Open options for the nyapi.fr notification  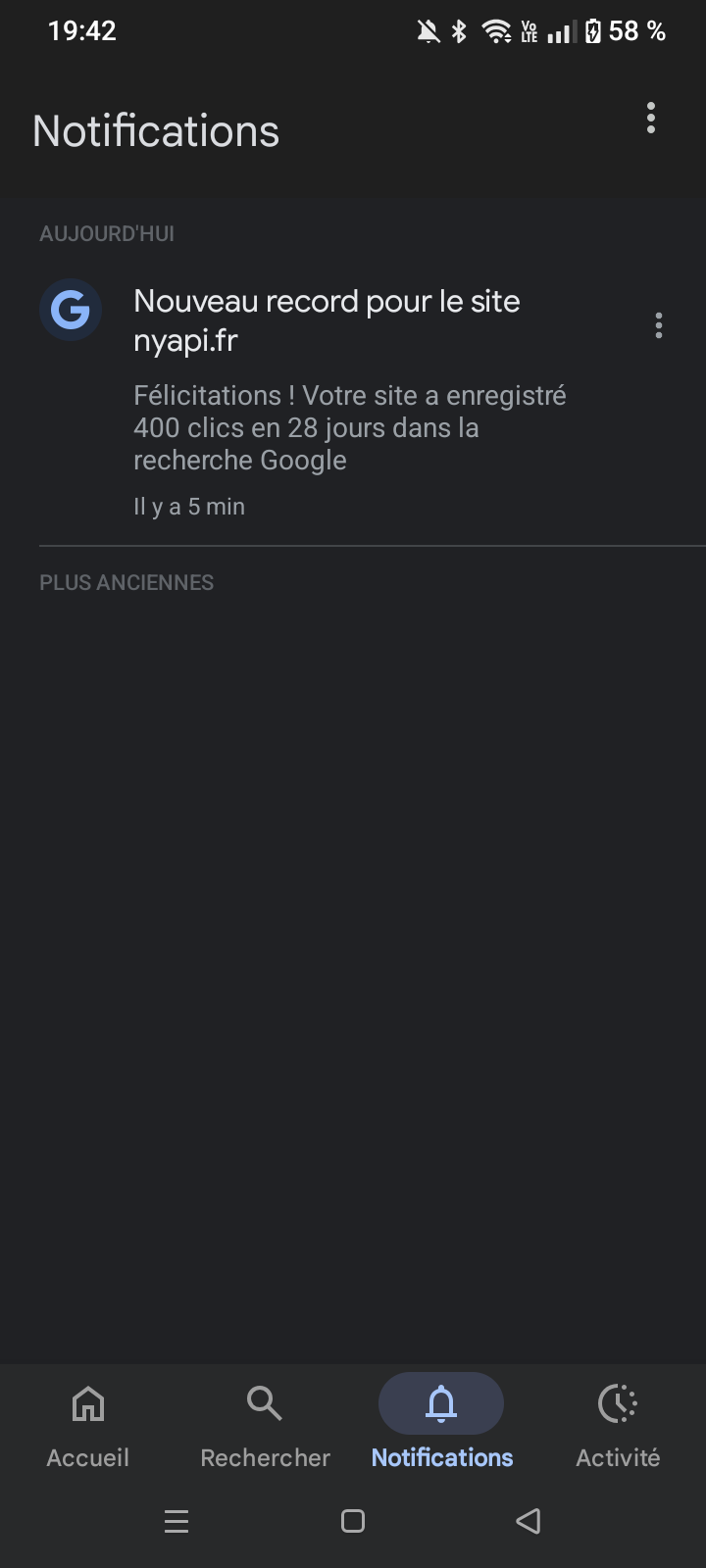[x=659, y=325]
